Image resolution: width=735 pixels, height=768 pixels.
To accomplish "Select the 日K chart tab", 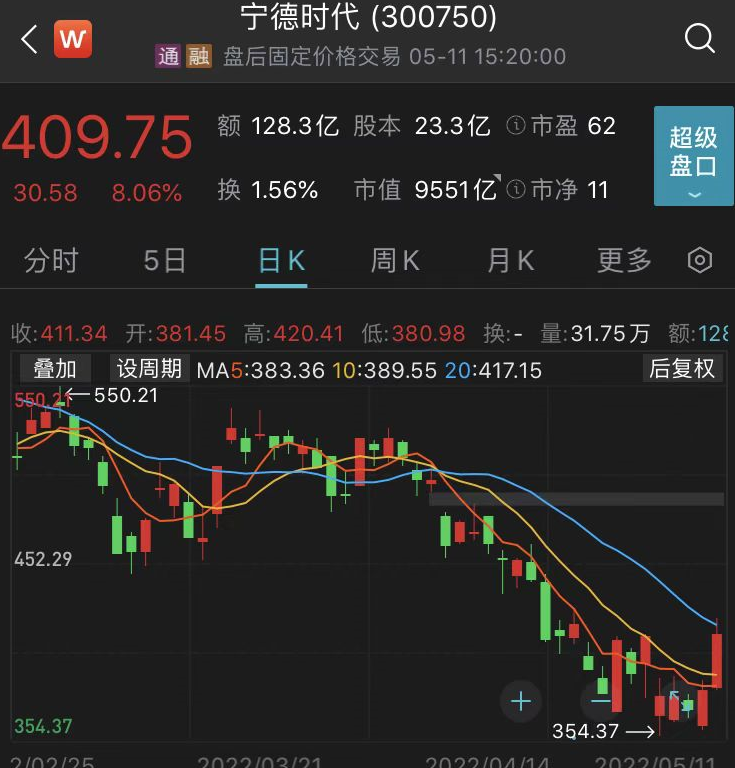I will (x=281, y=261).
